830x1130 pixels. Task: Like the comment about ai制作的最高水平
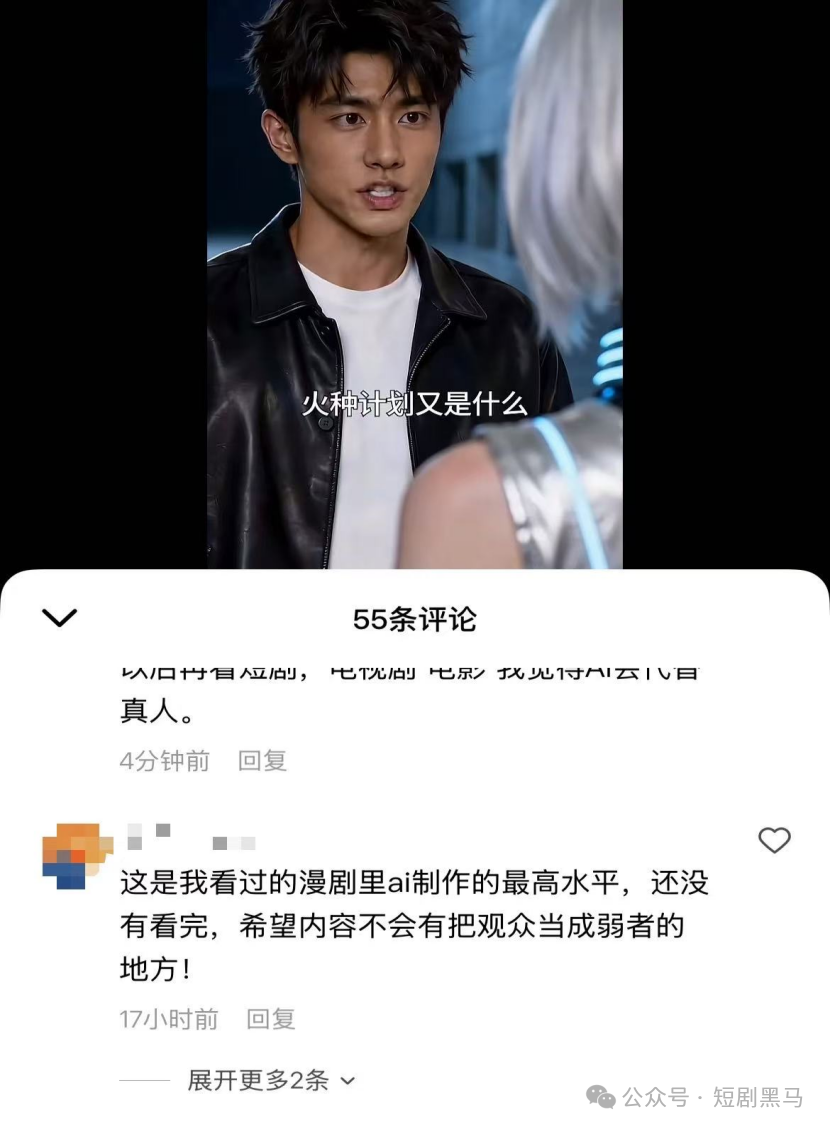pos(774,841)
